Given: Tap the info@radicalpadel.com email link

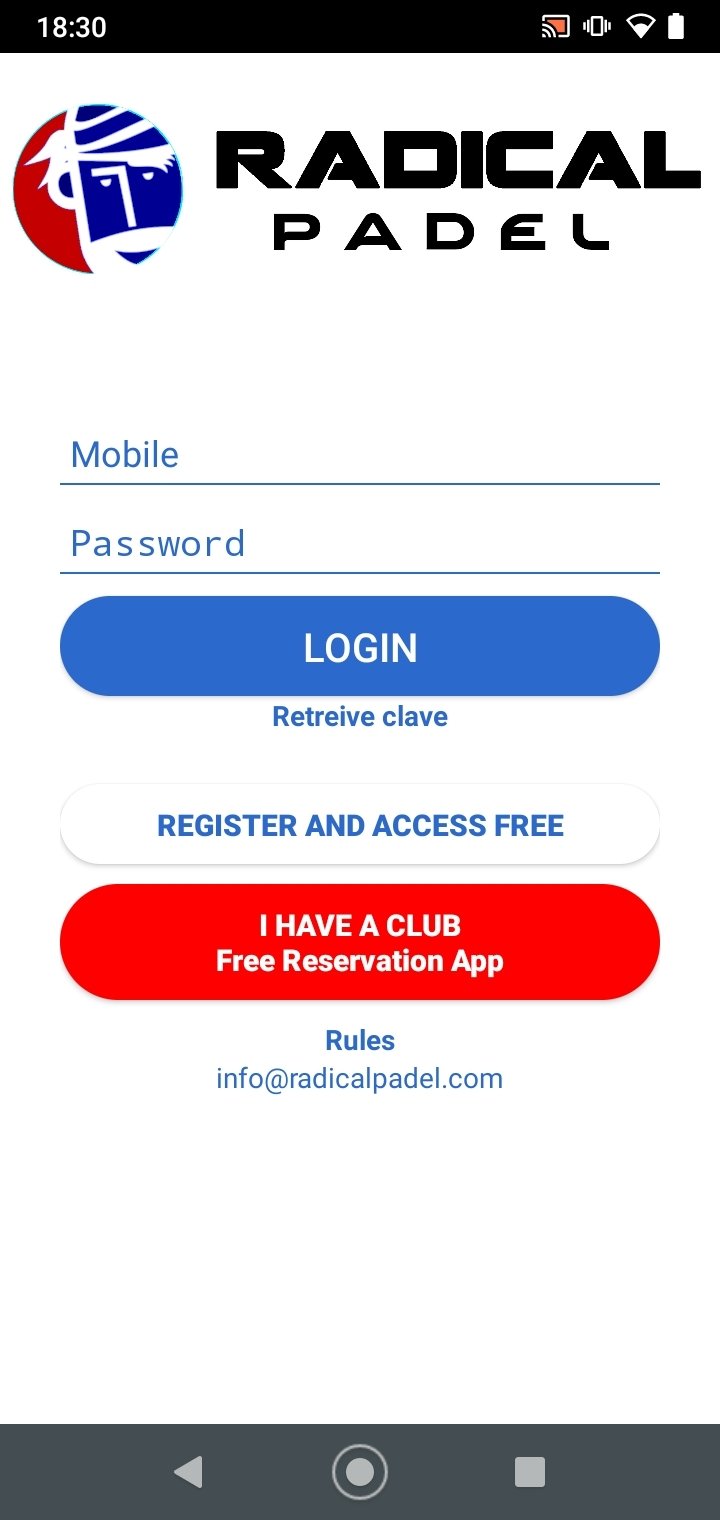Looking at the screenshot, I should coord(360,1079).
